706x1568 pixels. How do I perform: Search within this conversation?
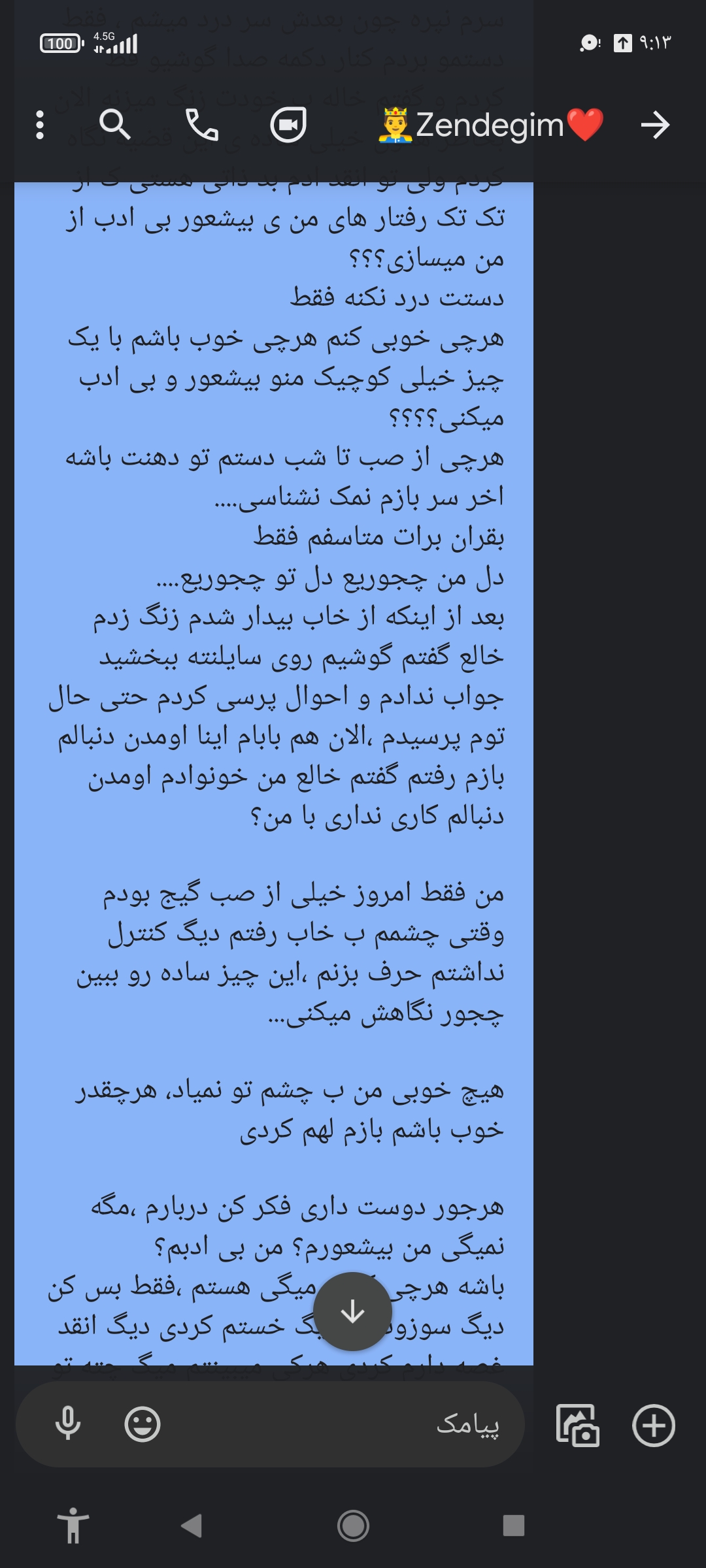[115, 125]
